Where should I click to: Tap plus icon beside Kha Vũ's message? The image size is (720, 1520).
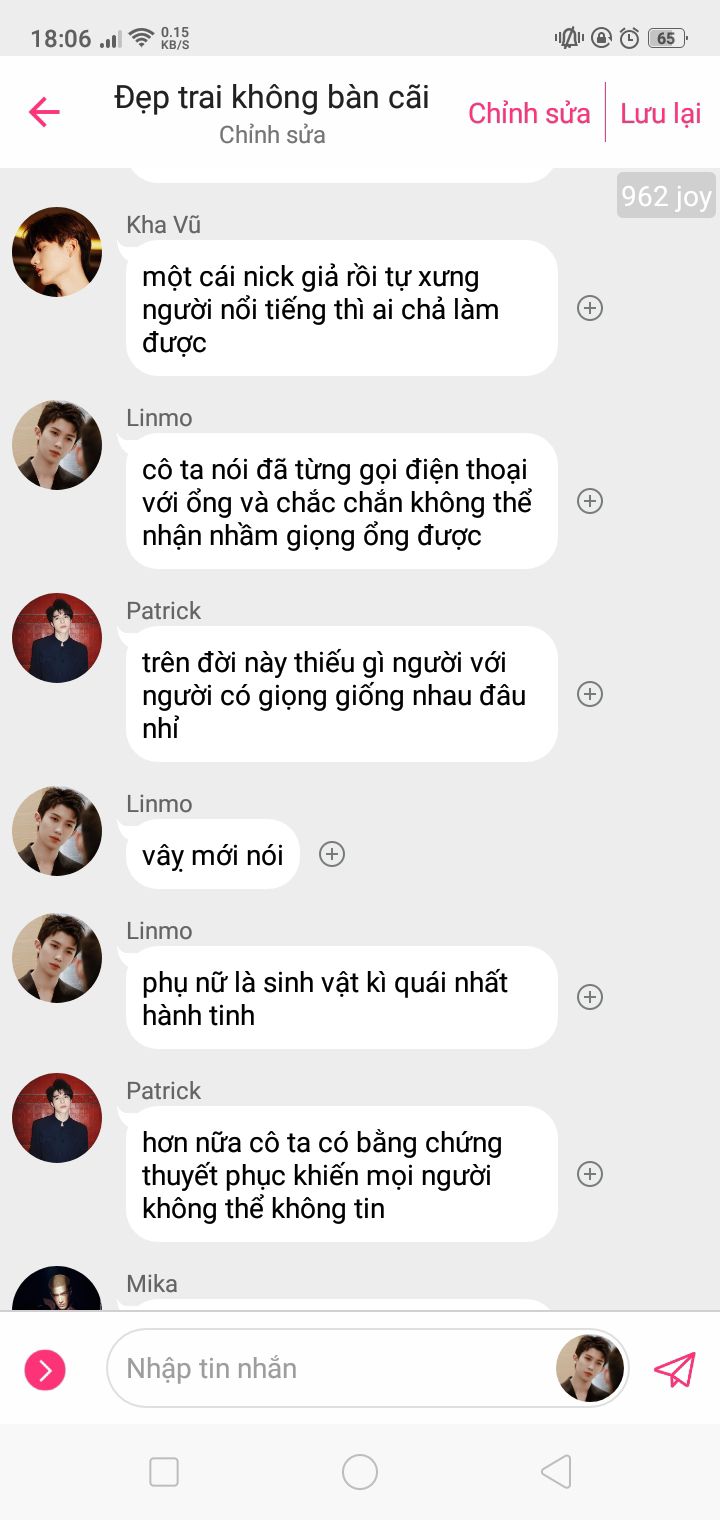pyautogui.click(x=590, y=308)
